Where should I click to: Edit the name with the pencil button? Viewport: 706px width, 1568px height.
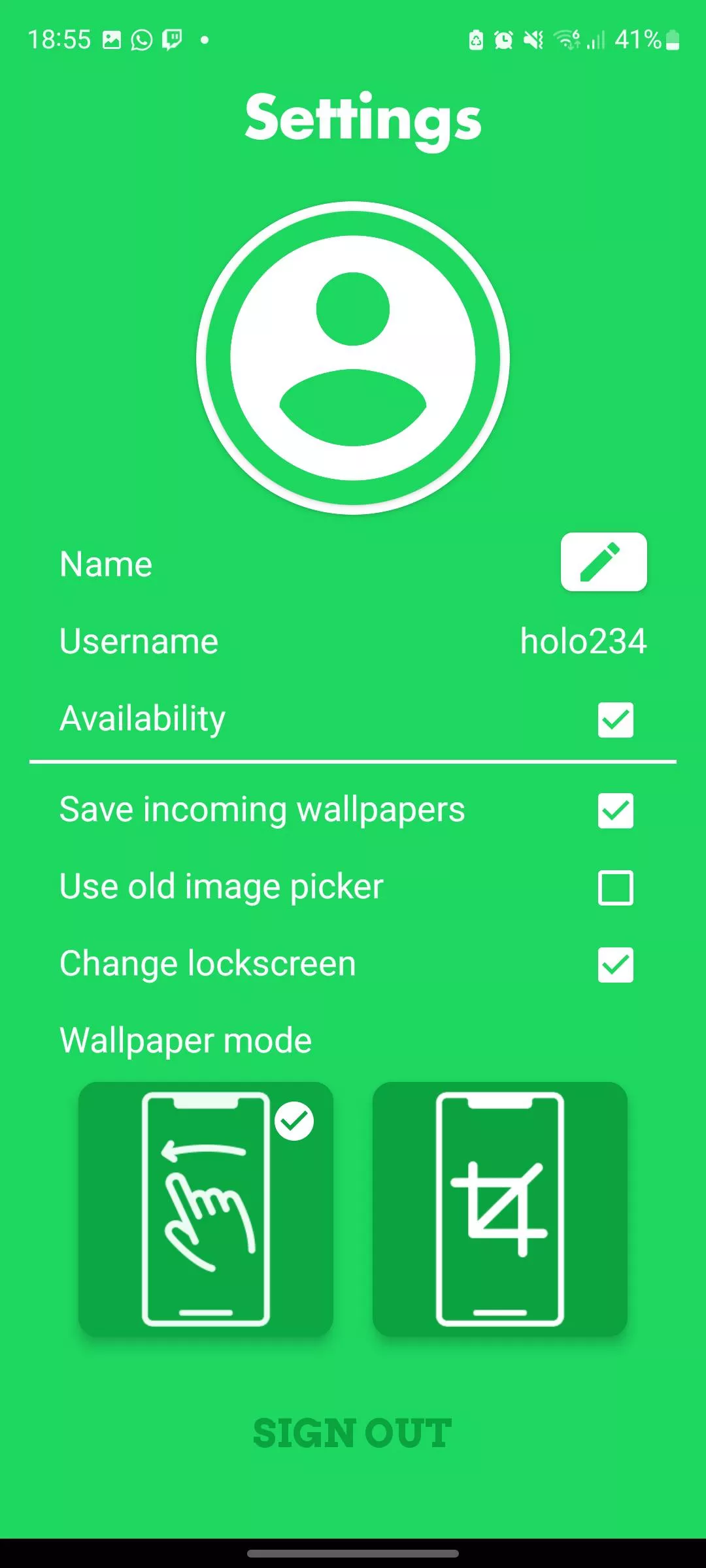(603, 563)
